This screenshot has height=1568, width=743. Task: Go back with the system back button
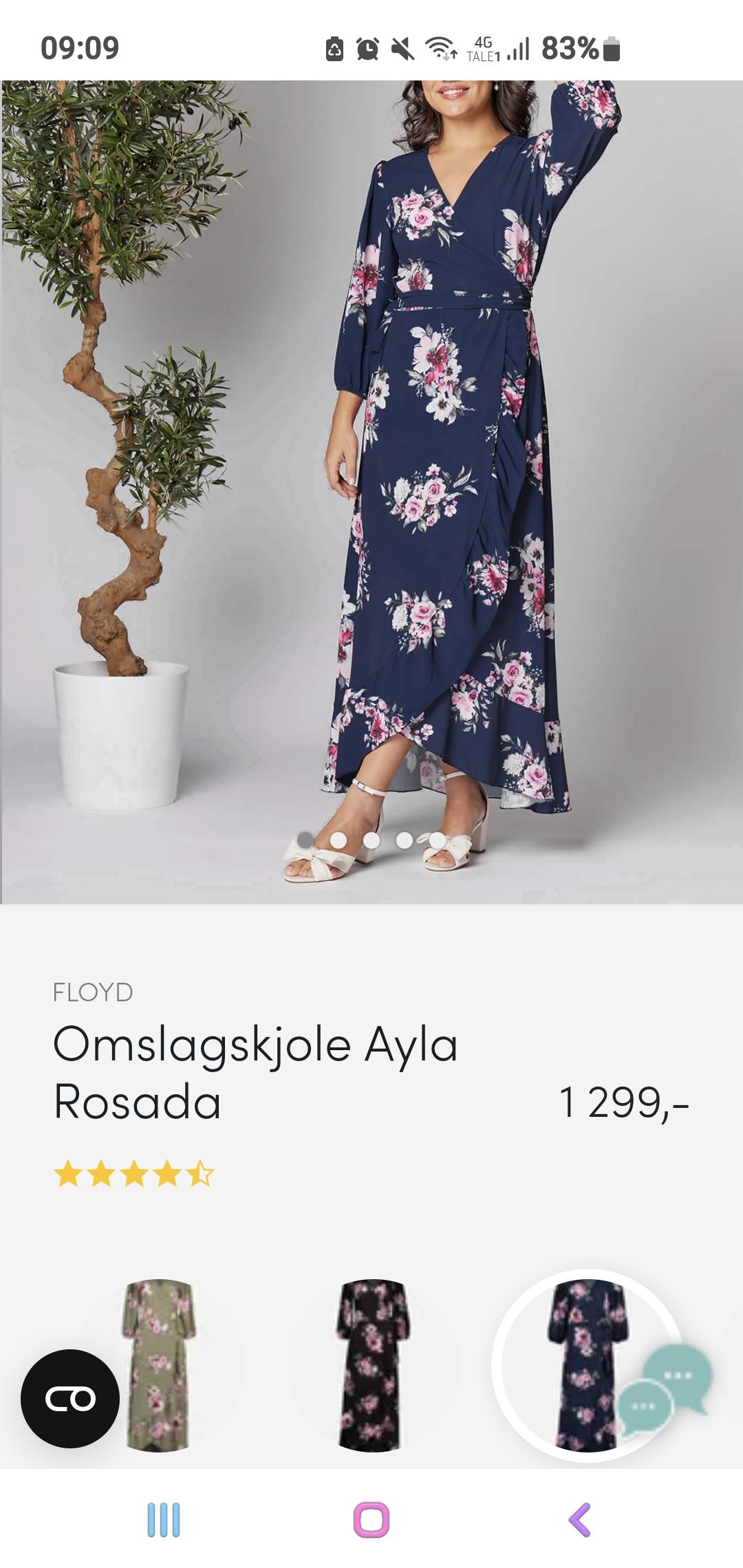pos(580,1519)
